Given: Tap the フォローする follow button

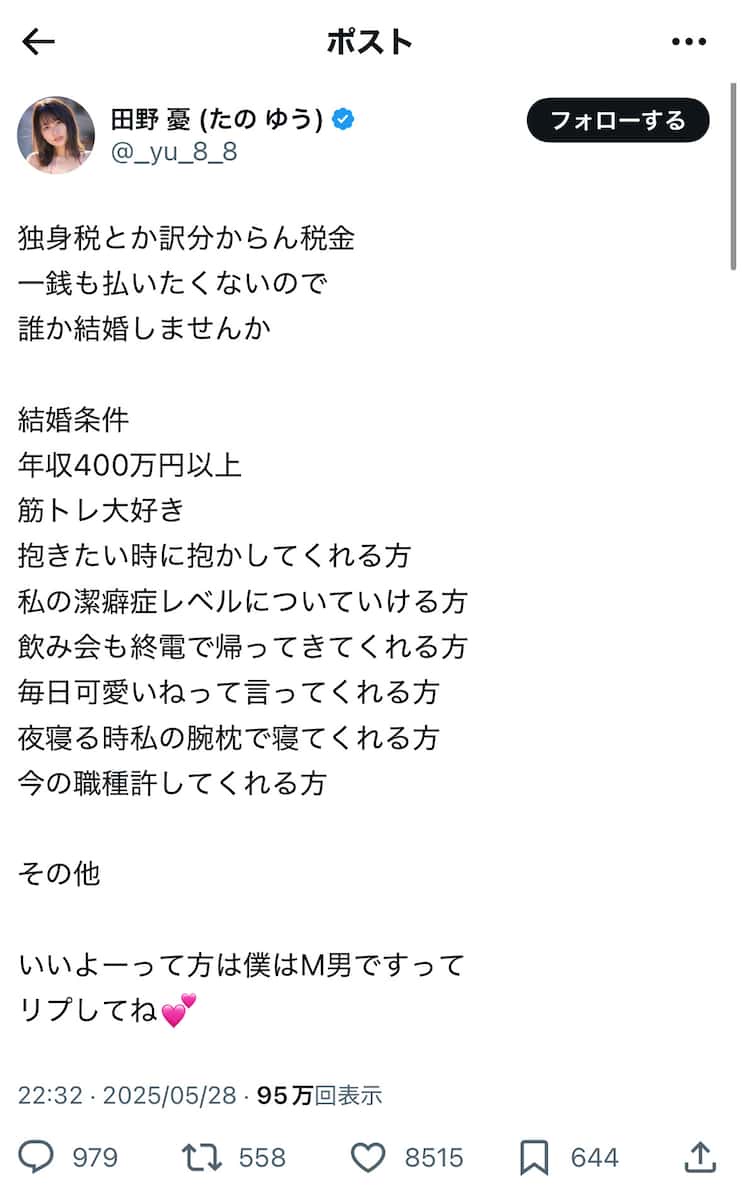Looking at the screenshot, I should (618, 121).
